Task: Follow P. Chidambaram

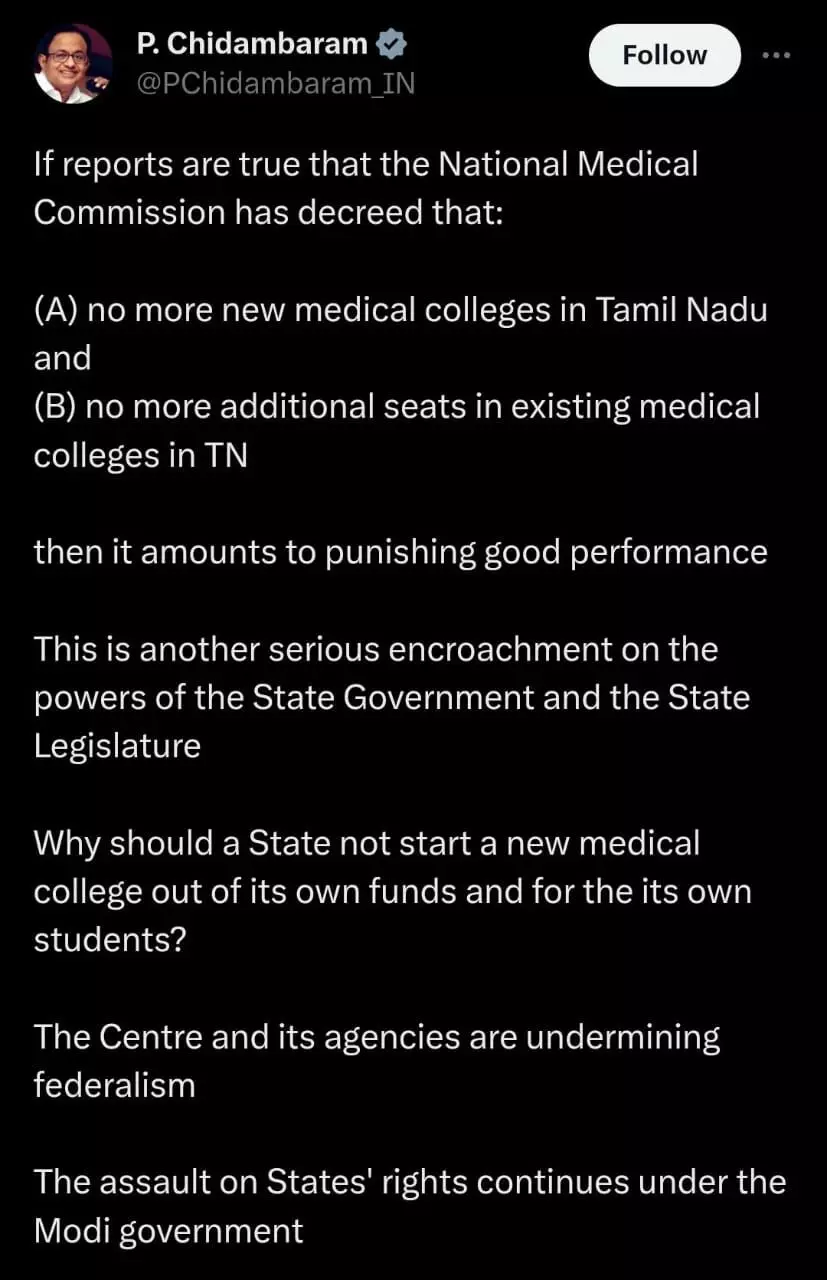Action: pyautogui.click(x=663, y=55)
